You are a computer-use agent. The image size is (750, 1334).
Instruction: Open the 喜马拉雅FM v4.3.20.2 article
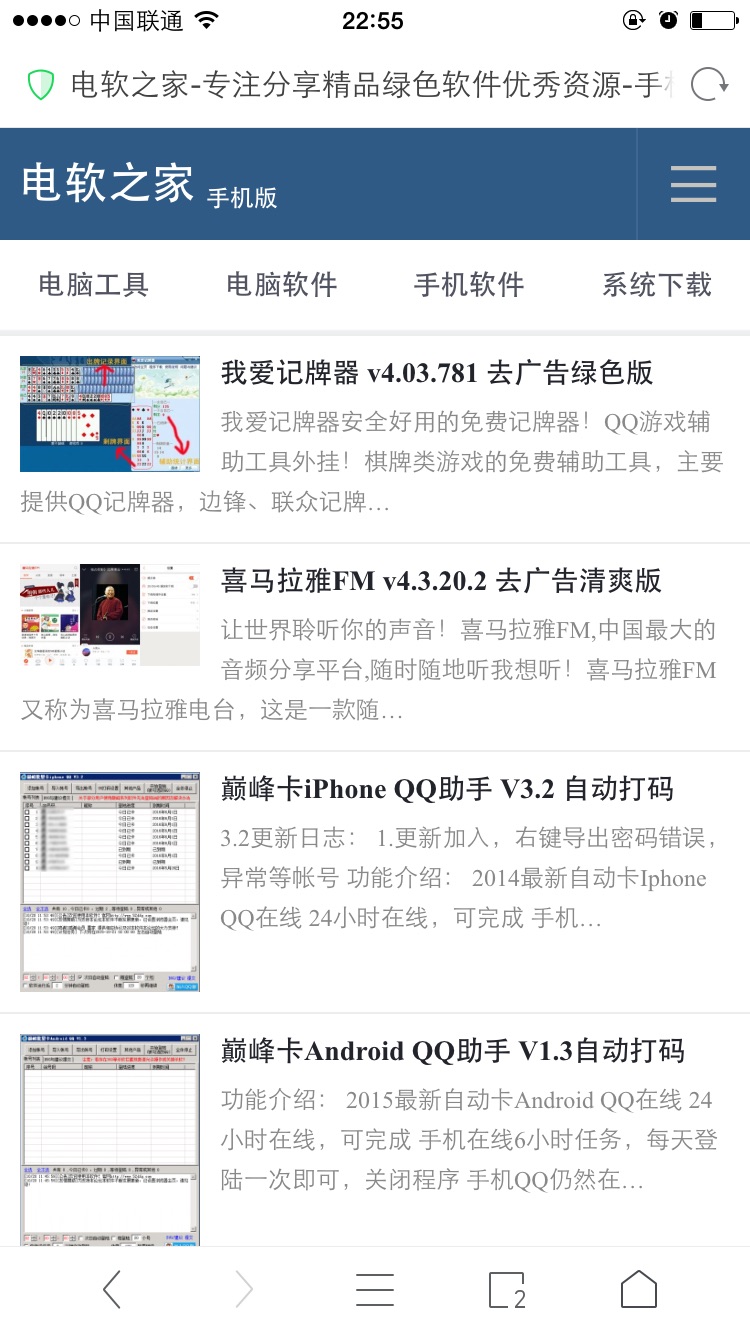[441, 581]
